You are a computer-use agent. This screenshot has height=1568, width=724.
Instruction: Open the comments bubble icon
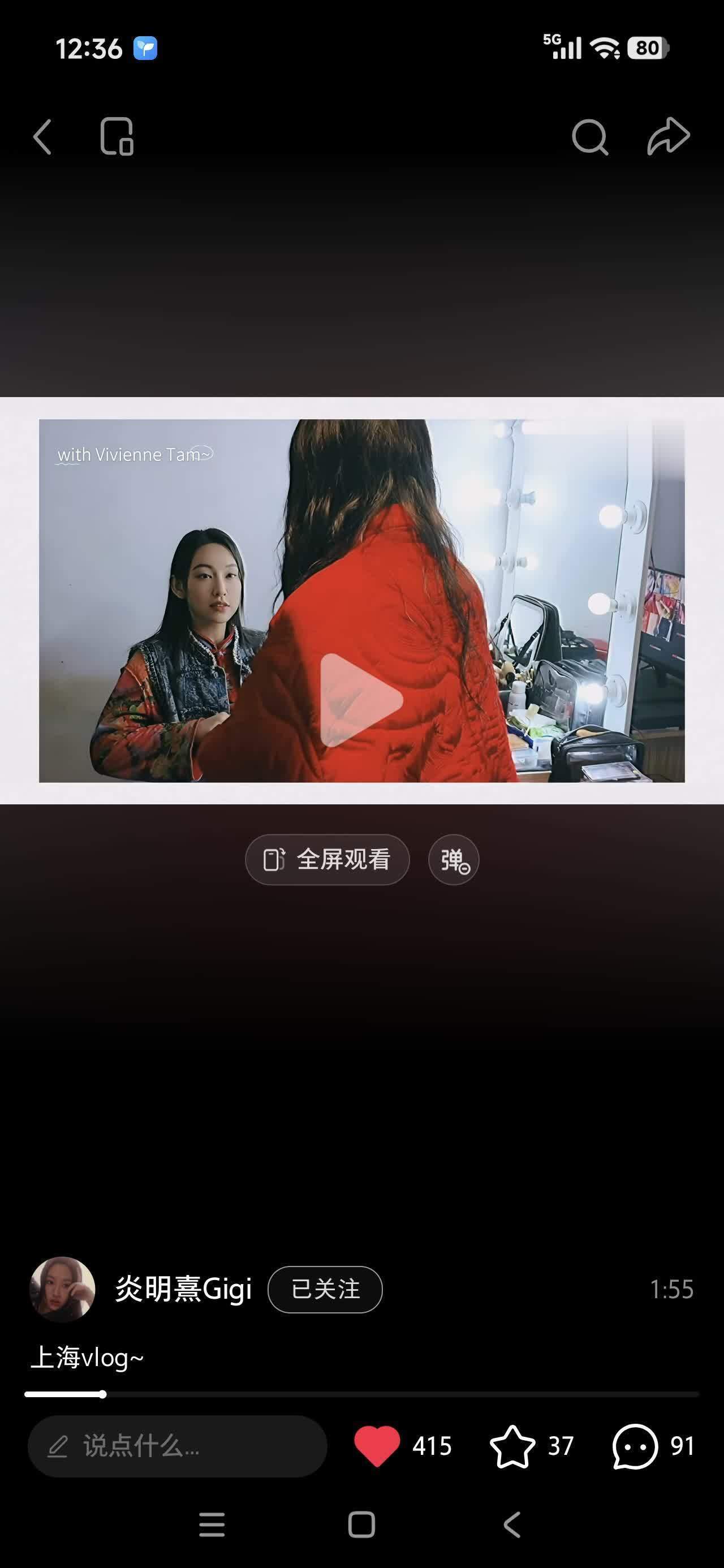(635, 1446)
